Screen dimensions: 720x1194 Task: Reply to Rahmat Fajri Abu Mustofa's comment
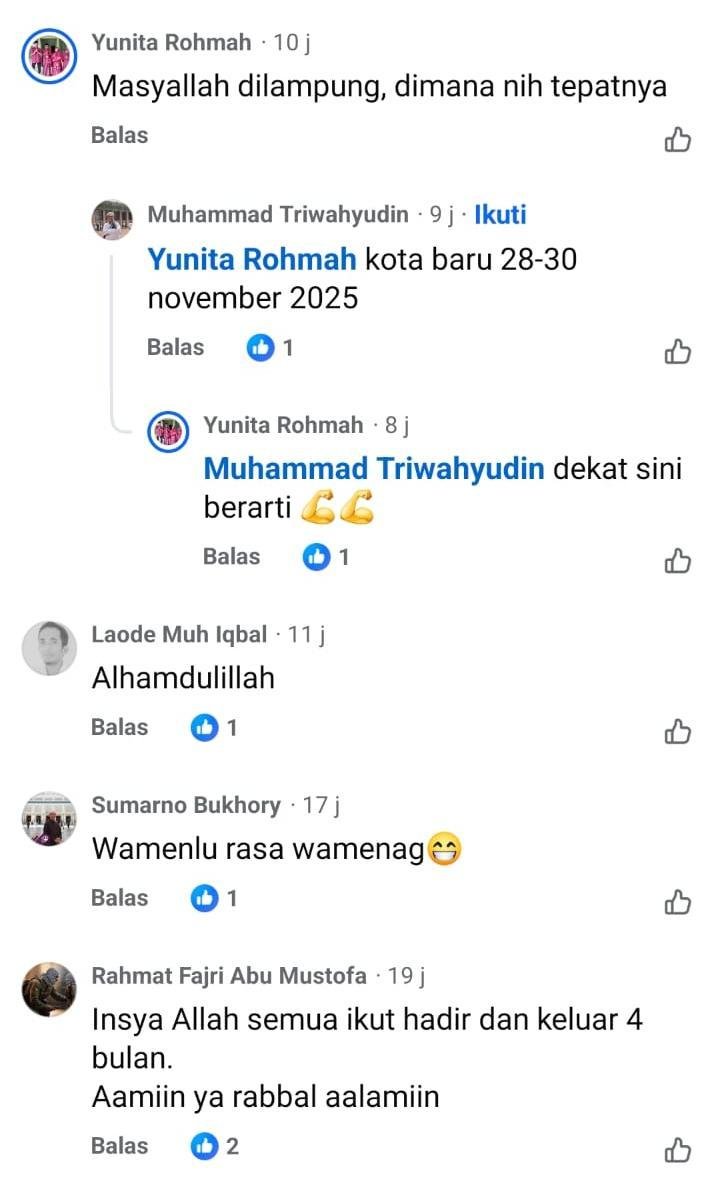point(119,1146)
